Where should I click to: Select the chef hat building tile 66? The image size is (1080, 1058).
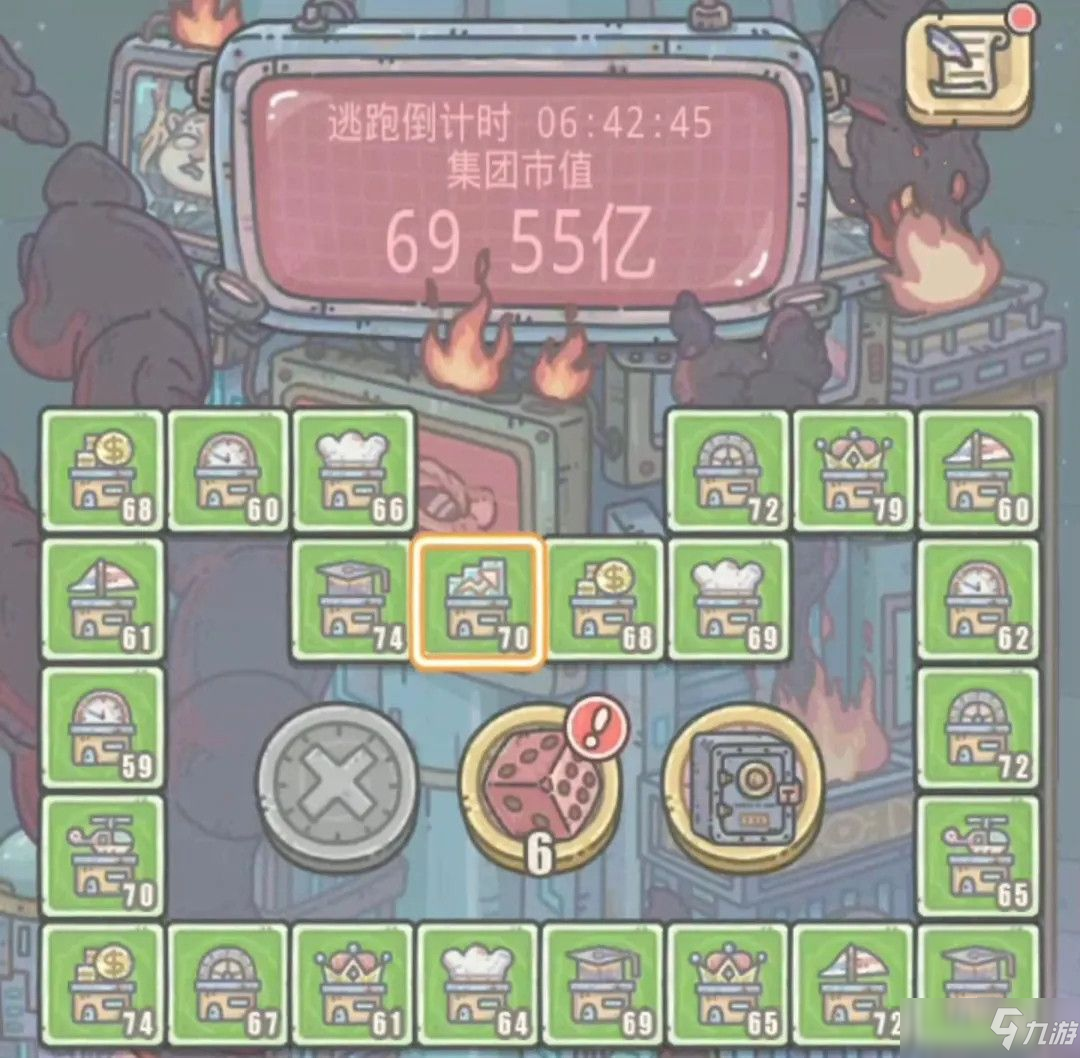coord(354,471)
